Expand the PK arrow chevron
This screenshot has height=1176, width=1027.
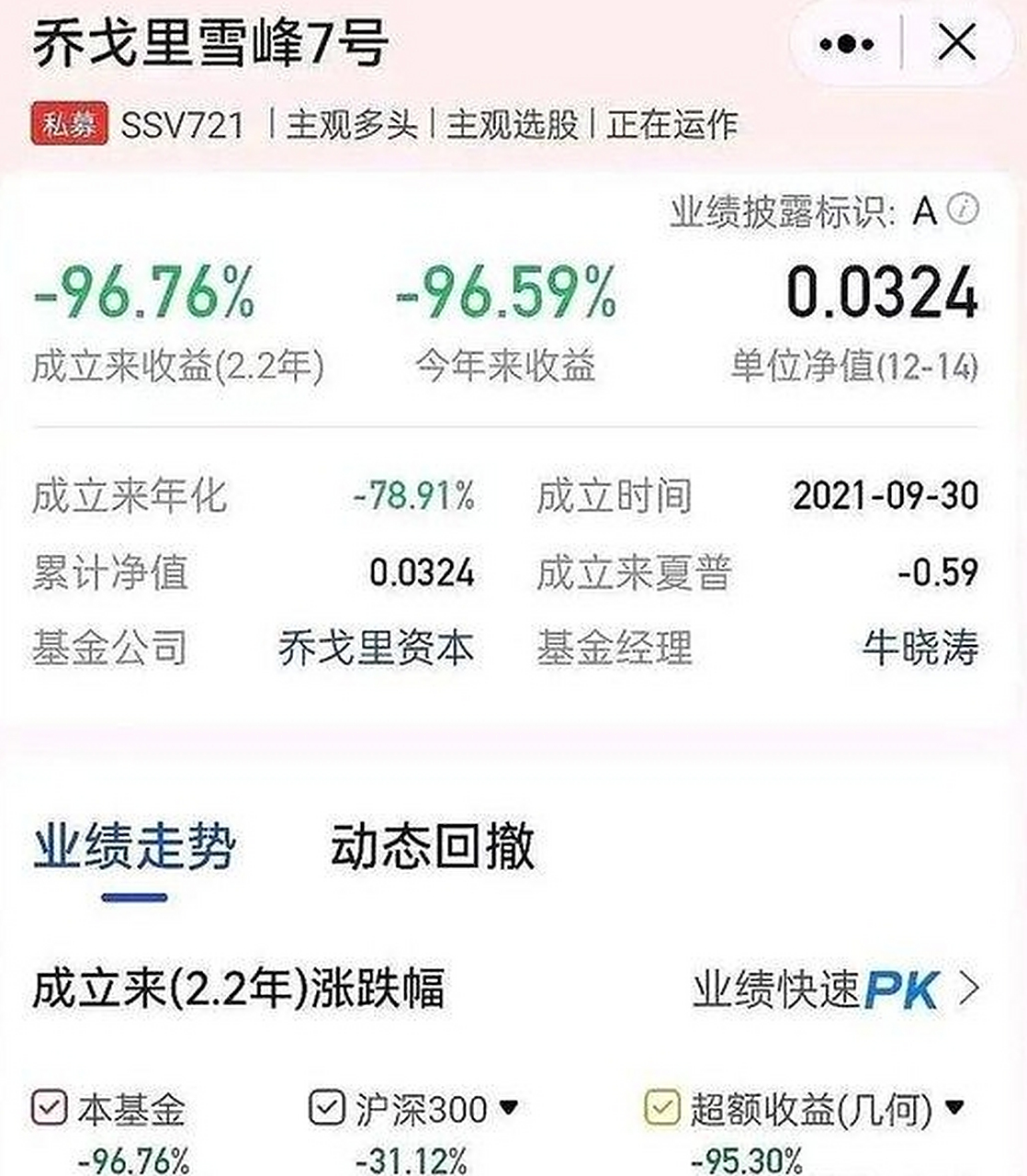pyautogui.click(x=969, y=990)
